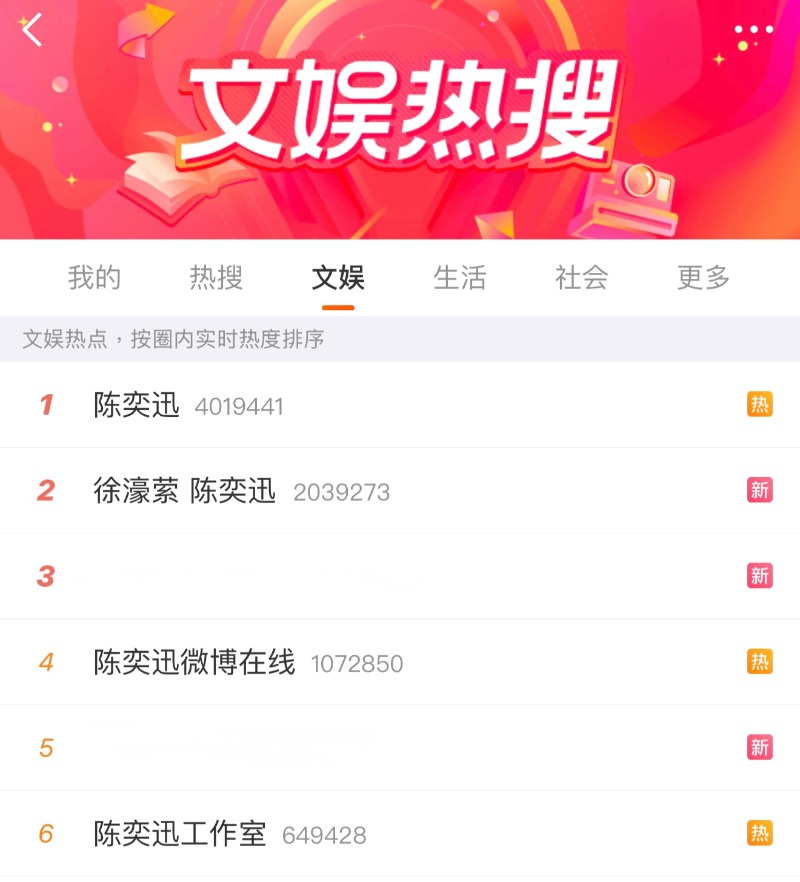
Task: Select the 文娱 tab
Action: (338, 278)
